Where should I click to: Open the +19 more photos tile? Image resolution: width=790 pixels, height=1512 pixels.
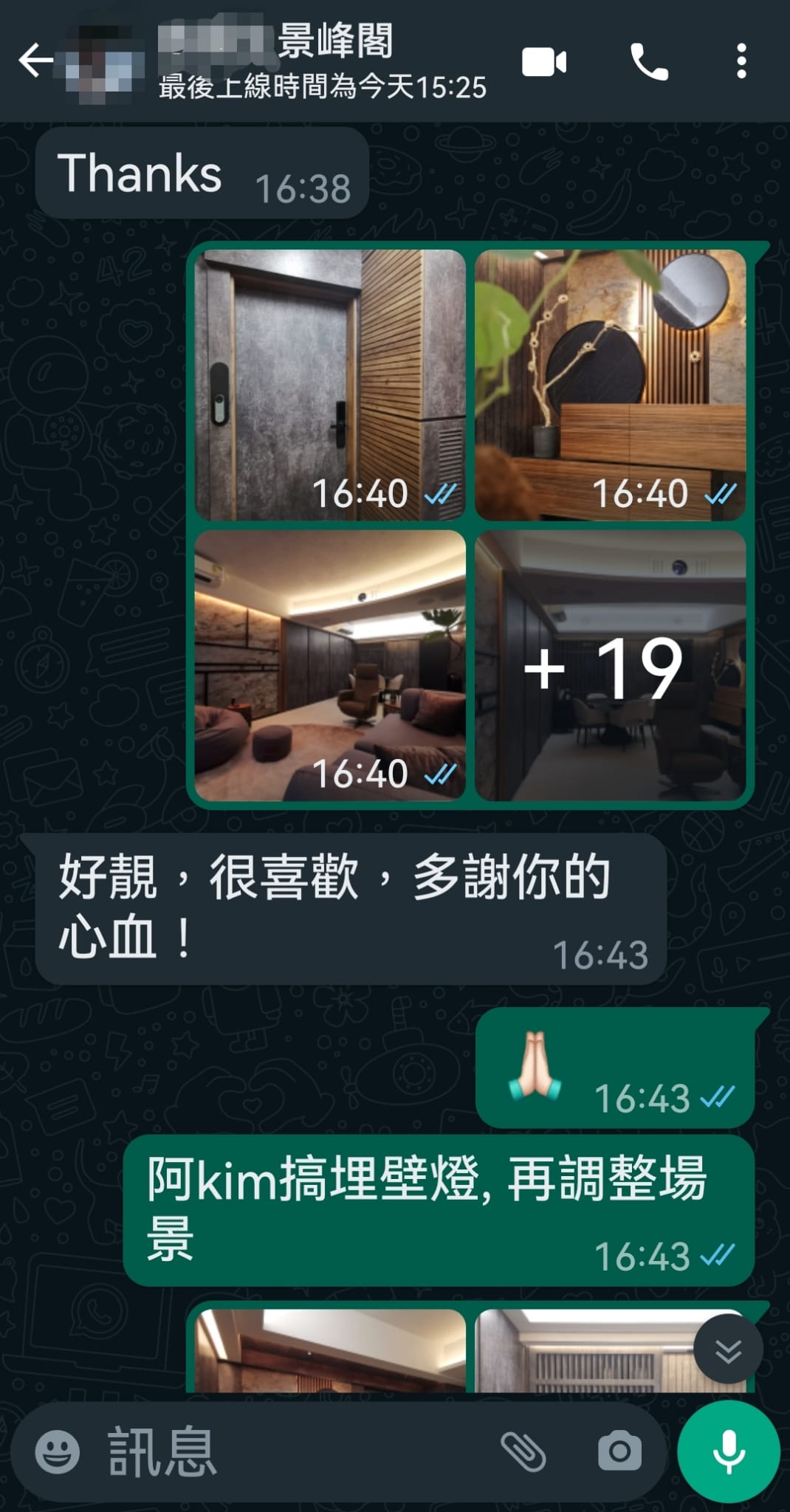610,665
